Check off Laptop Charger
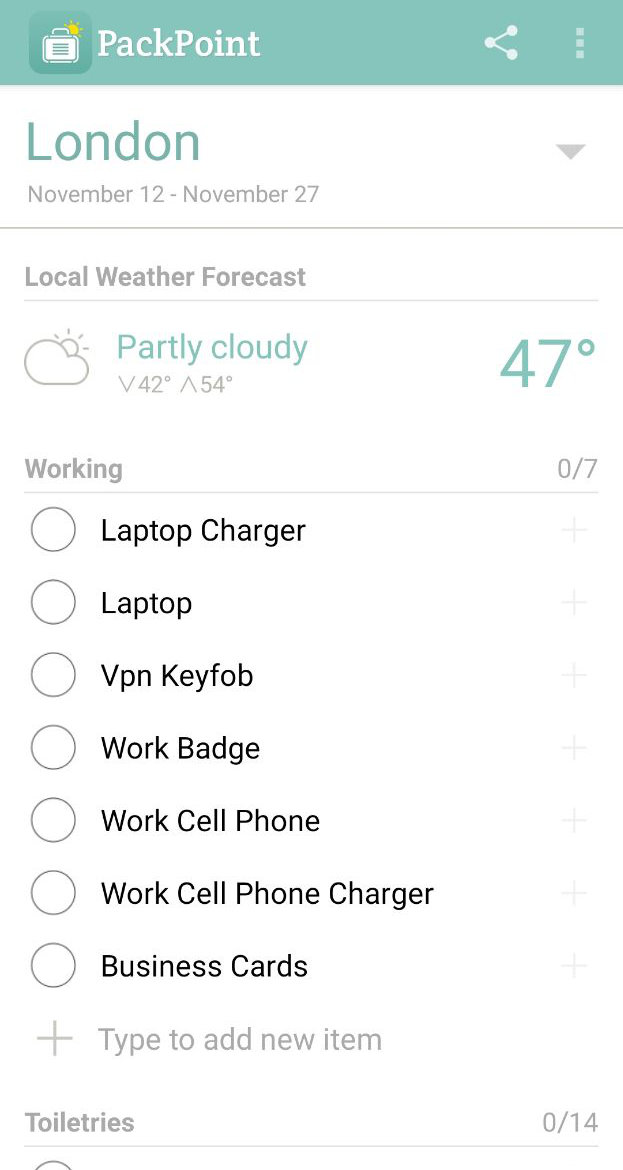Screen dimensions: 623x1170 (x=53, y=530)
